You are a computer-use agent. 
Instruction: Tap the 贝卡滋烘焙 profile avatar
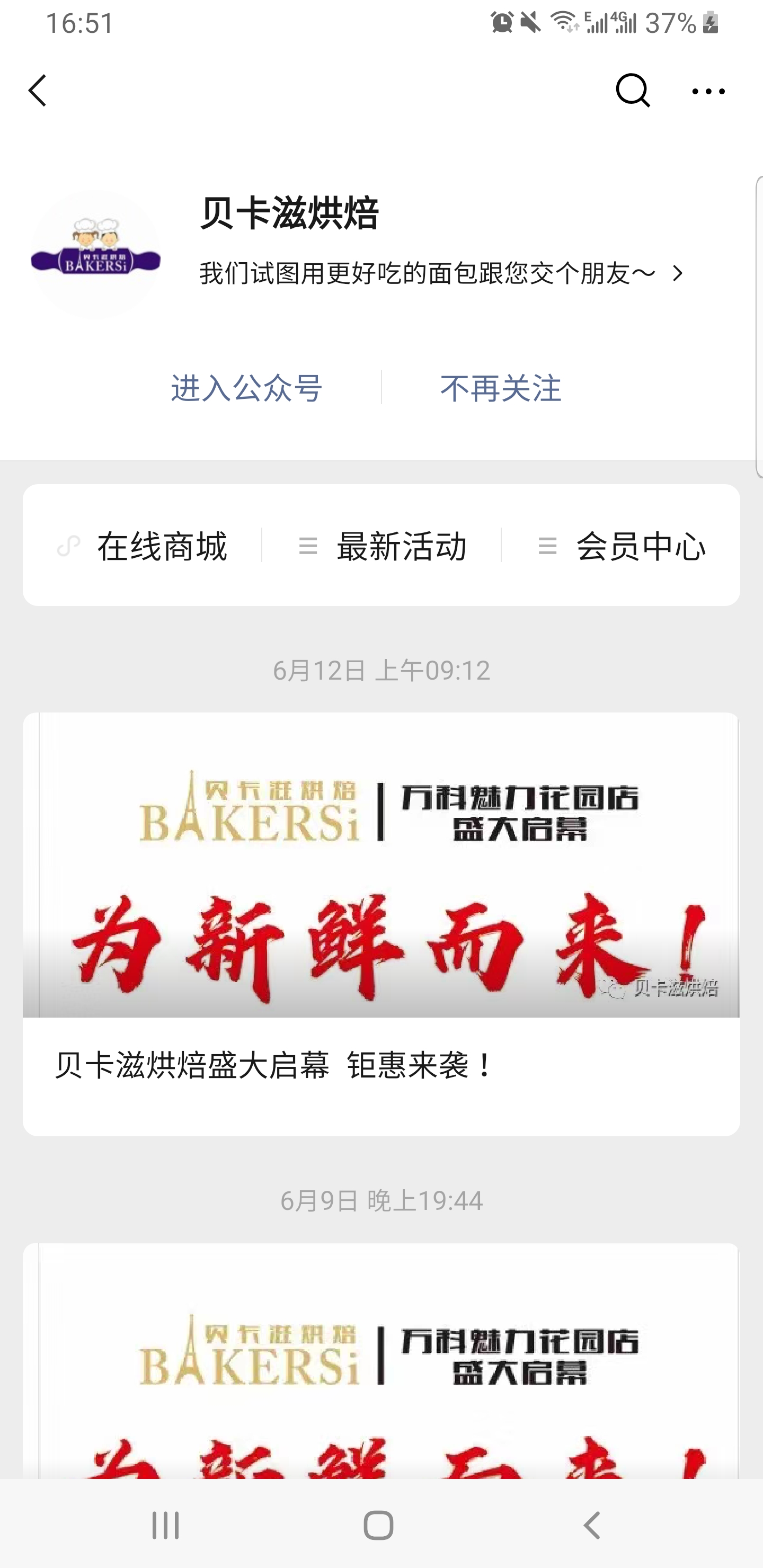coord(95,254)
